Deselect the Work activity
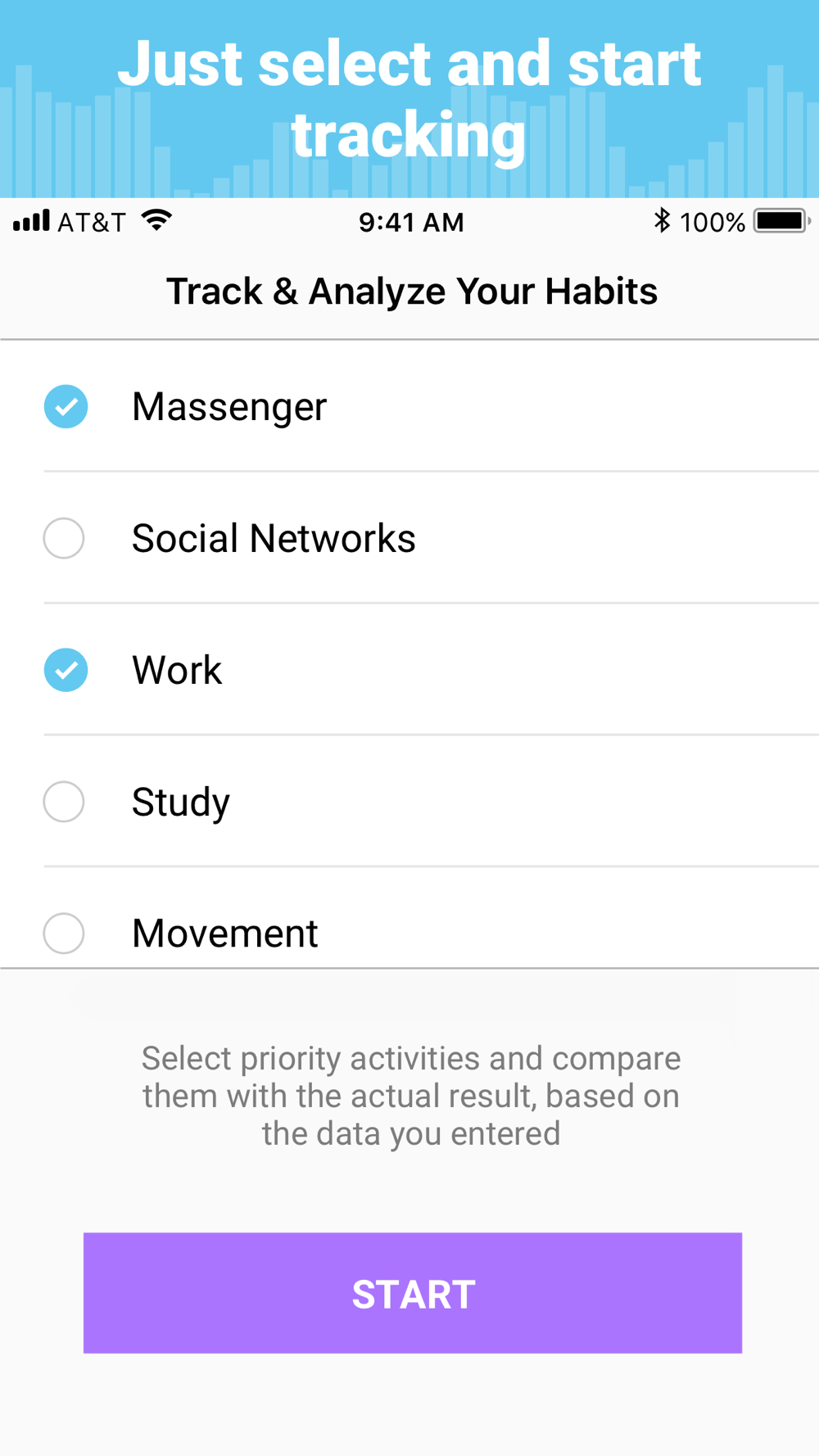Screen dimensions: 819x1456 coord(66,670)
